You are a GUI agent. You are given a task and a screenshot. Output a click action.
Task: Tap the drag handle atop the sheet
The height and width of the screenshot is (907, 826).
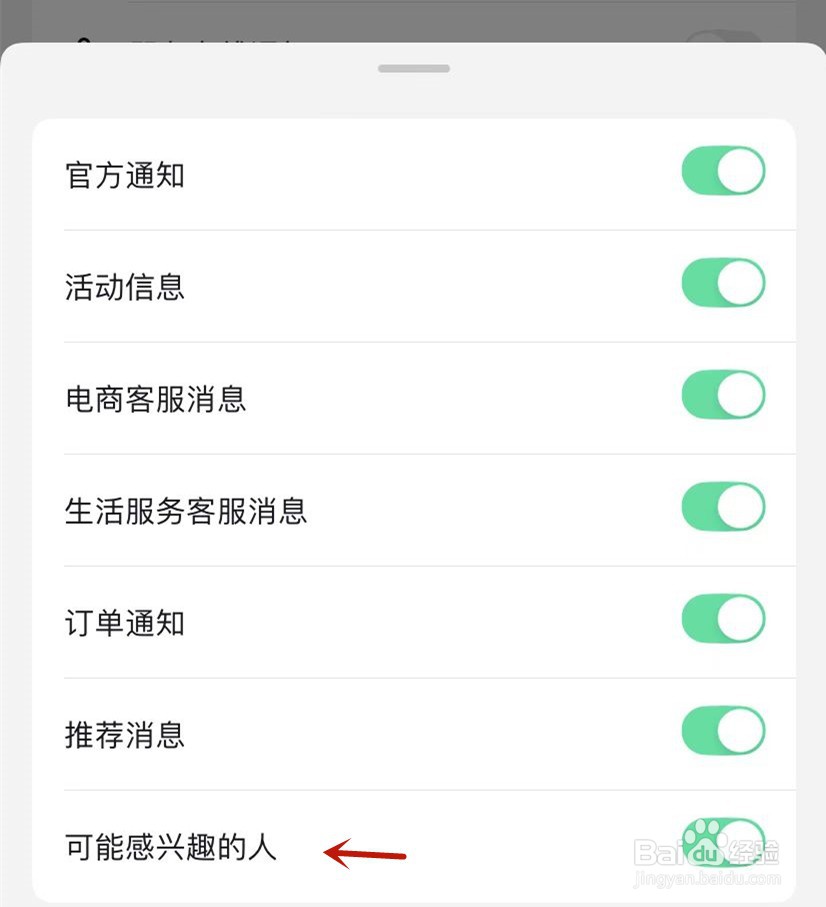point(413,68)
